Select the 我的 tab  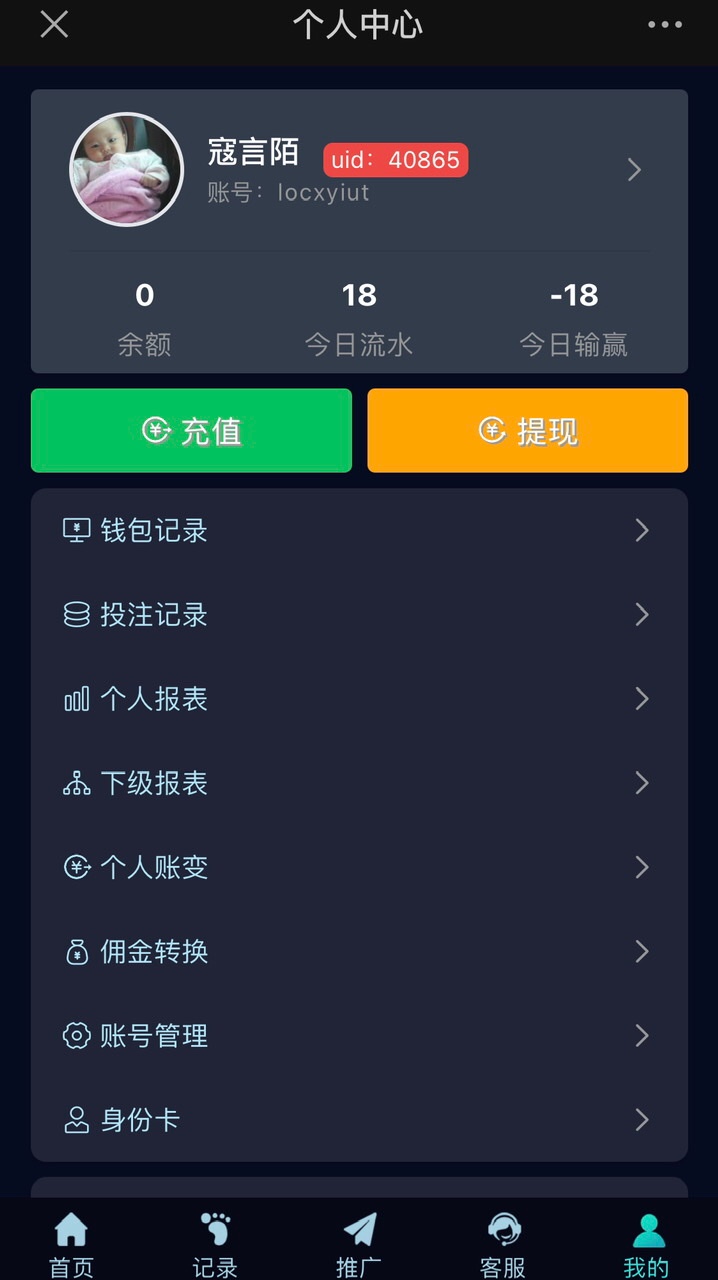pos(646,1243)
